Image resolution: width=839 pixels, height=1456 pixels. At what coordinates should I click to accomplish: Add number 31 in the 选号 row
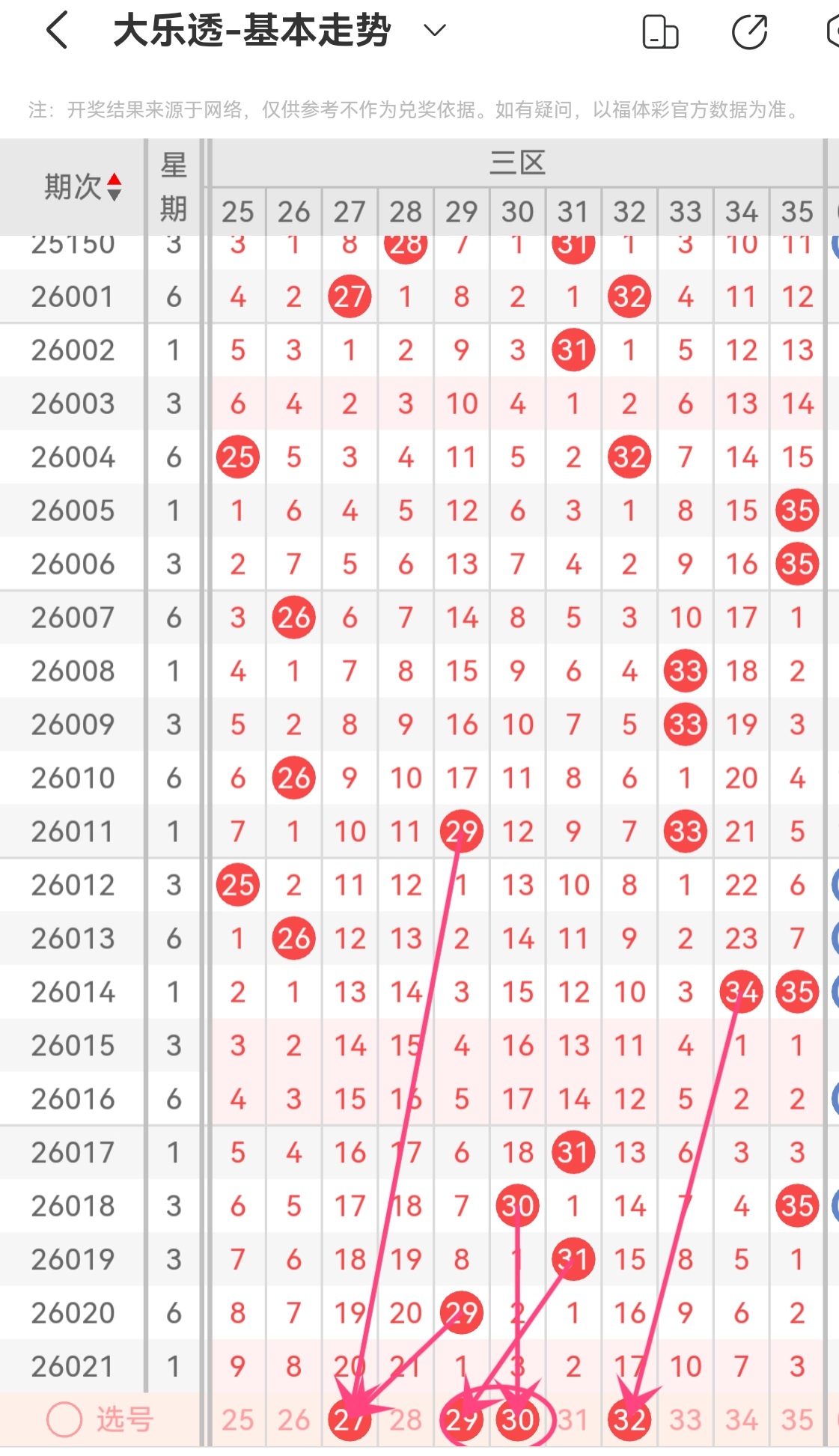(573, 1420)
